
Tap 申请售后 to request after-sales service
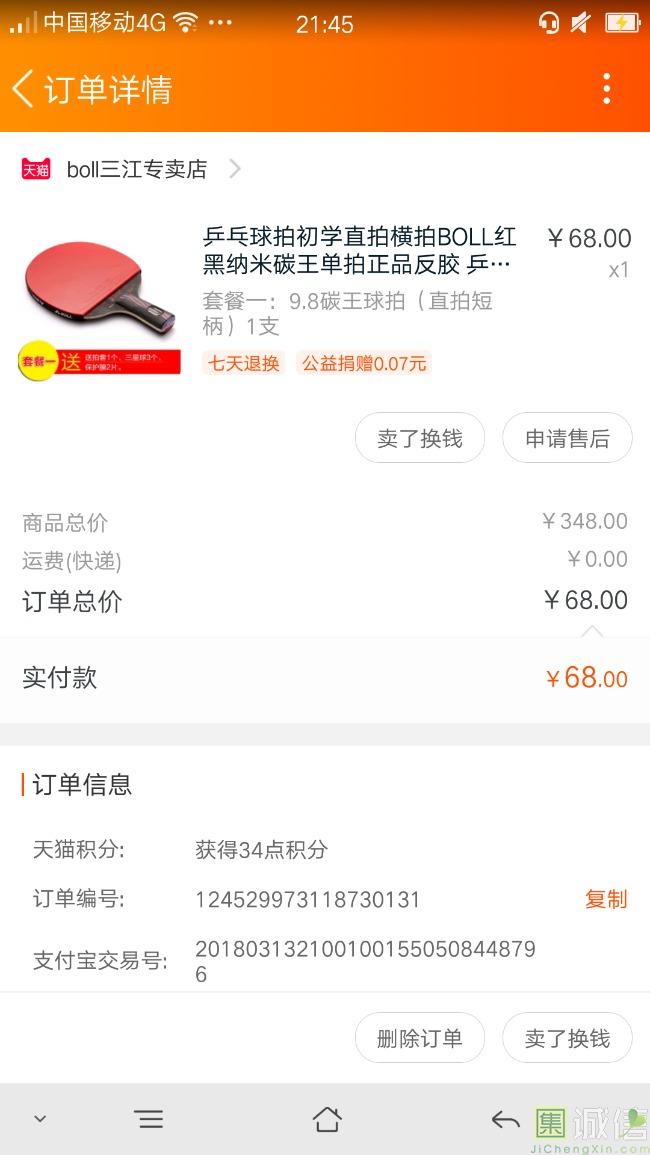point(567,438)
